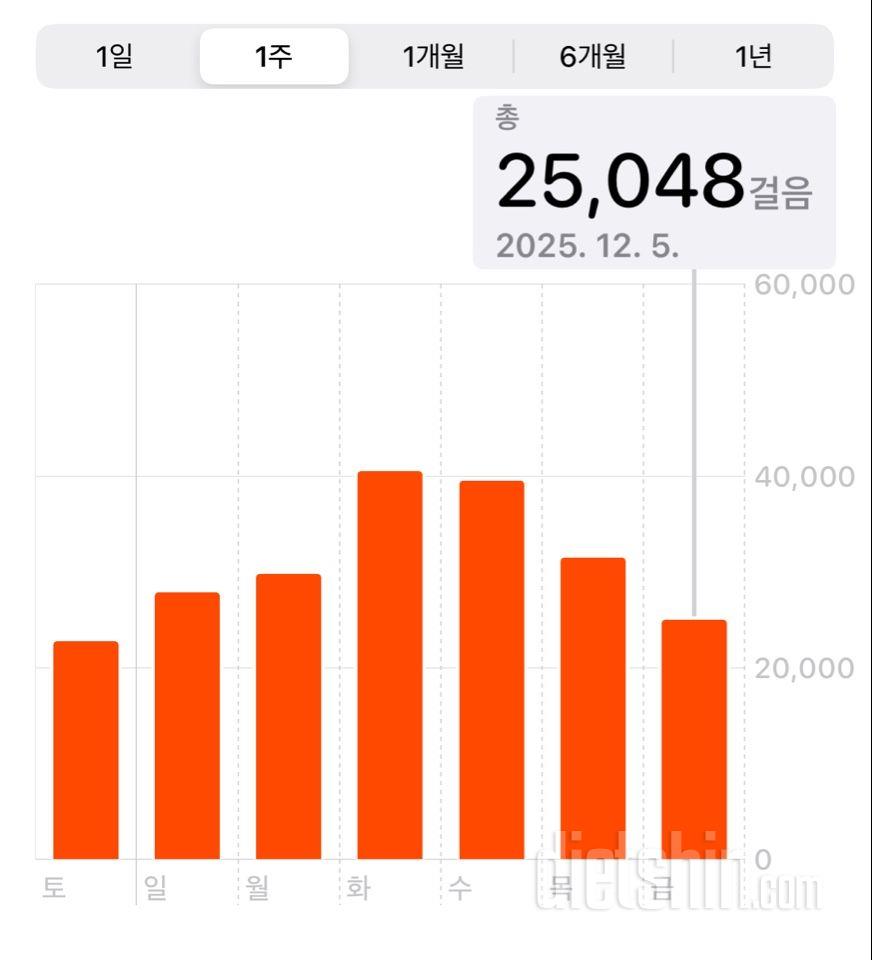
Task: Switch to the 1일 daily view
Action: click(x=115, y=56)
